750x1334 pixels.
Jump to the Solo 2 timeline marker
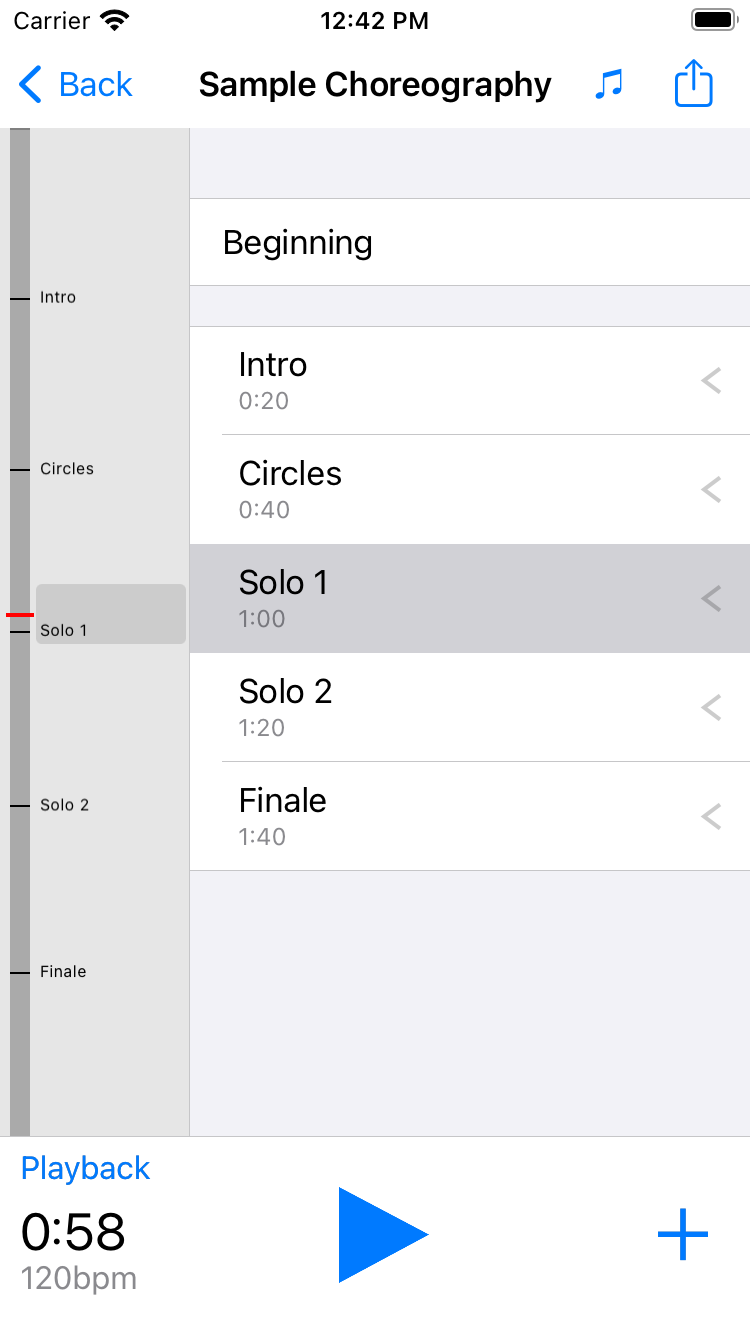(x=65, y=805)
